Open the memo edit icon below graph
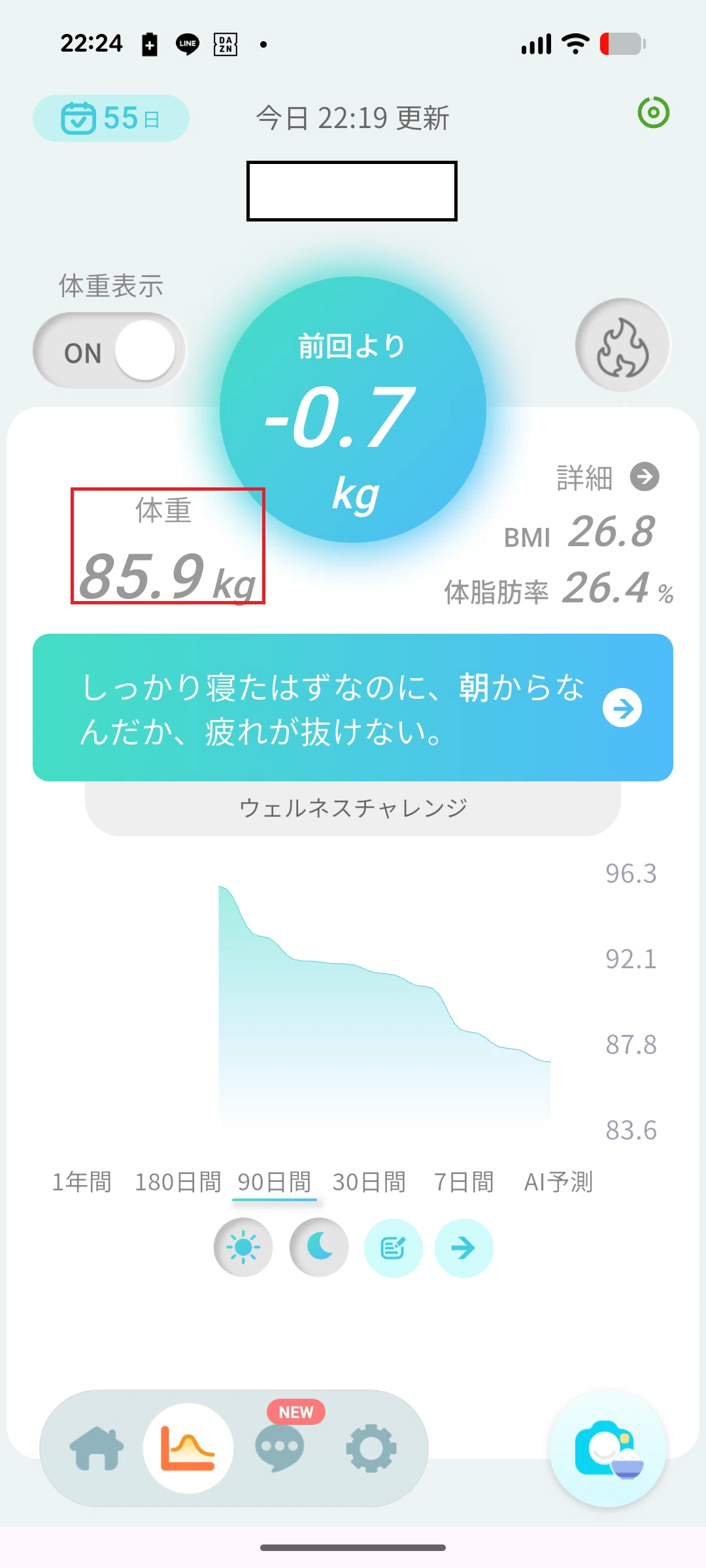 click(393, 1248)
